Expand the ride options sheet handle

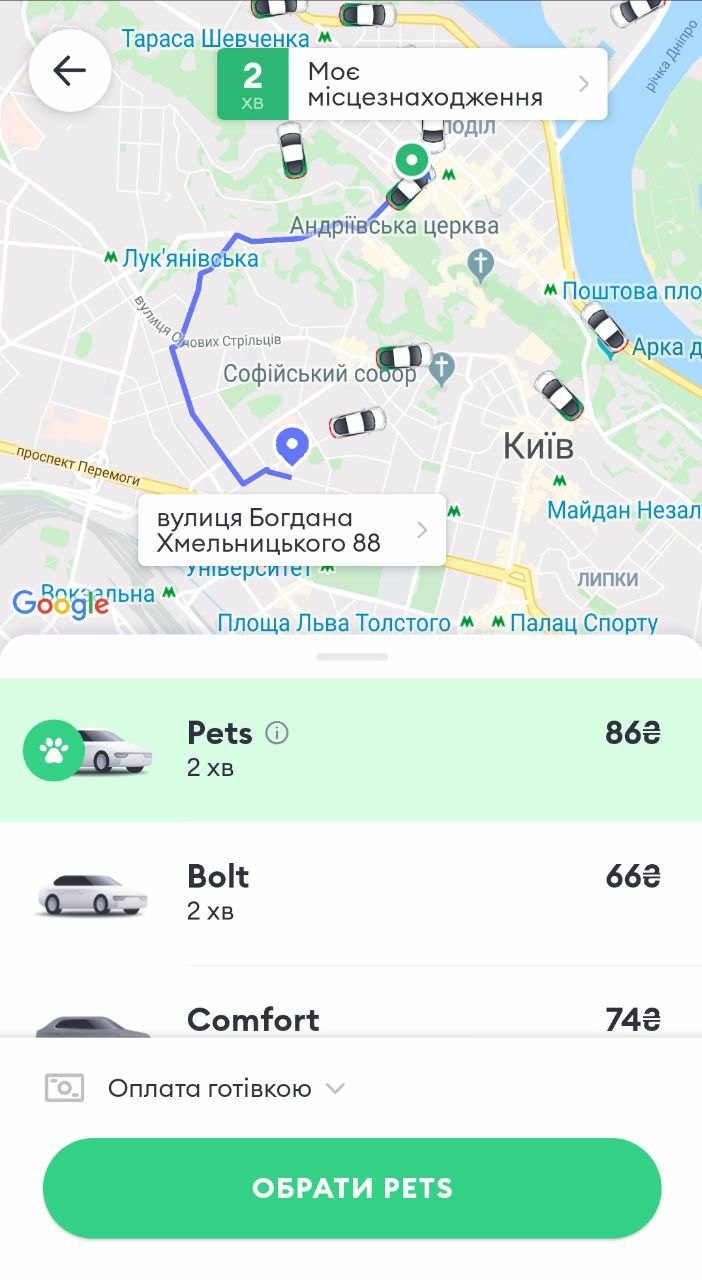coord(351,657)
